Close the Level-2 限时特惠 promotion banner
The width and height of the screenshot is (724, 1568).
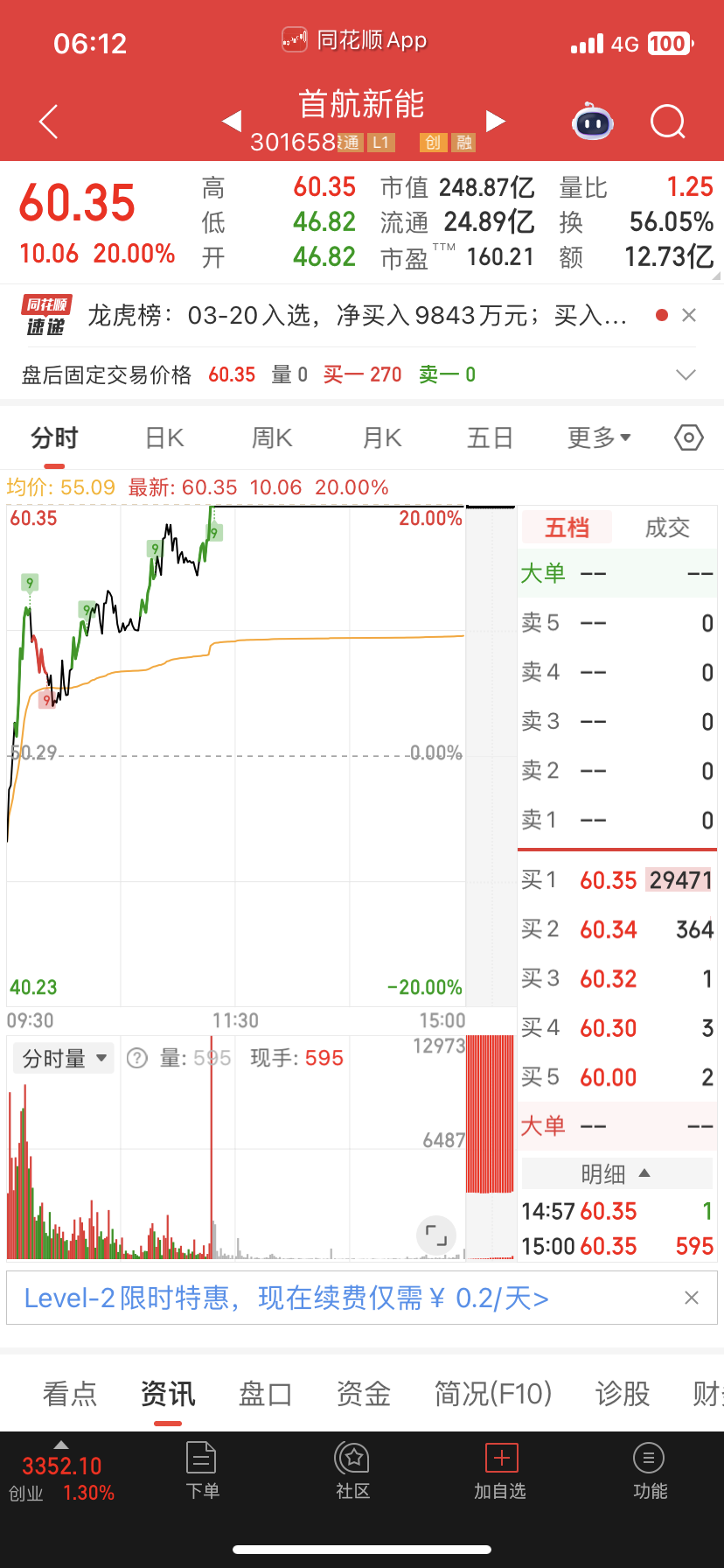click(x=692, y=1298)
